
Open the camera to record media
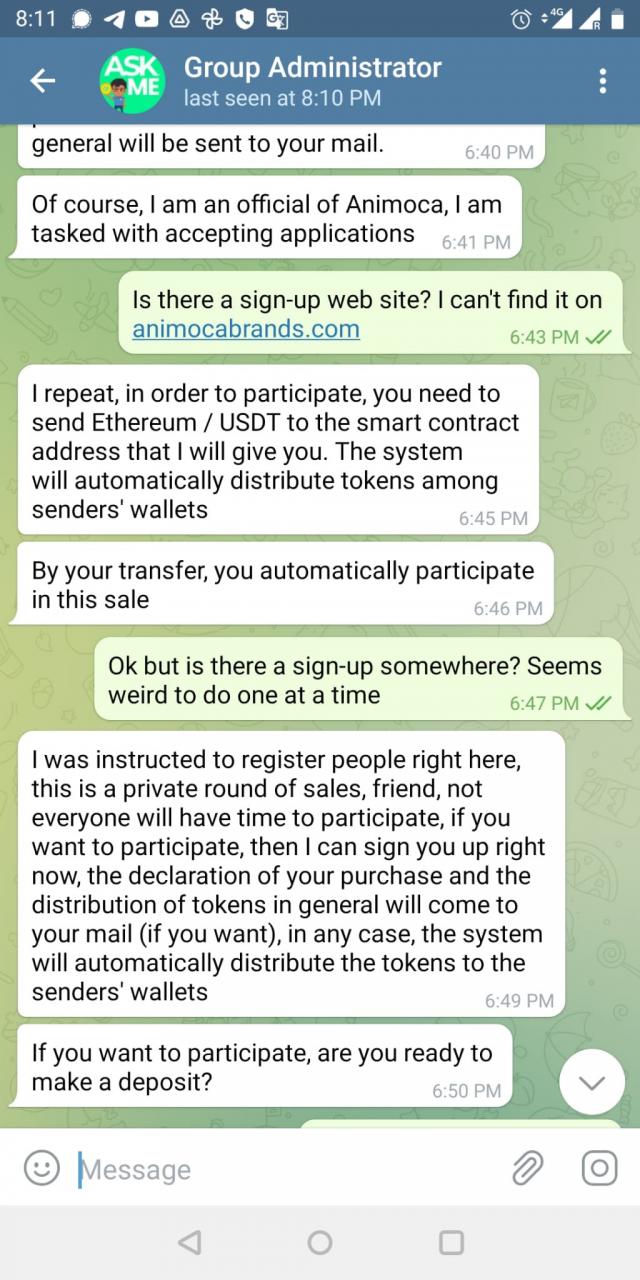[x=599, y=1168]
